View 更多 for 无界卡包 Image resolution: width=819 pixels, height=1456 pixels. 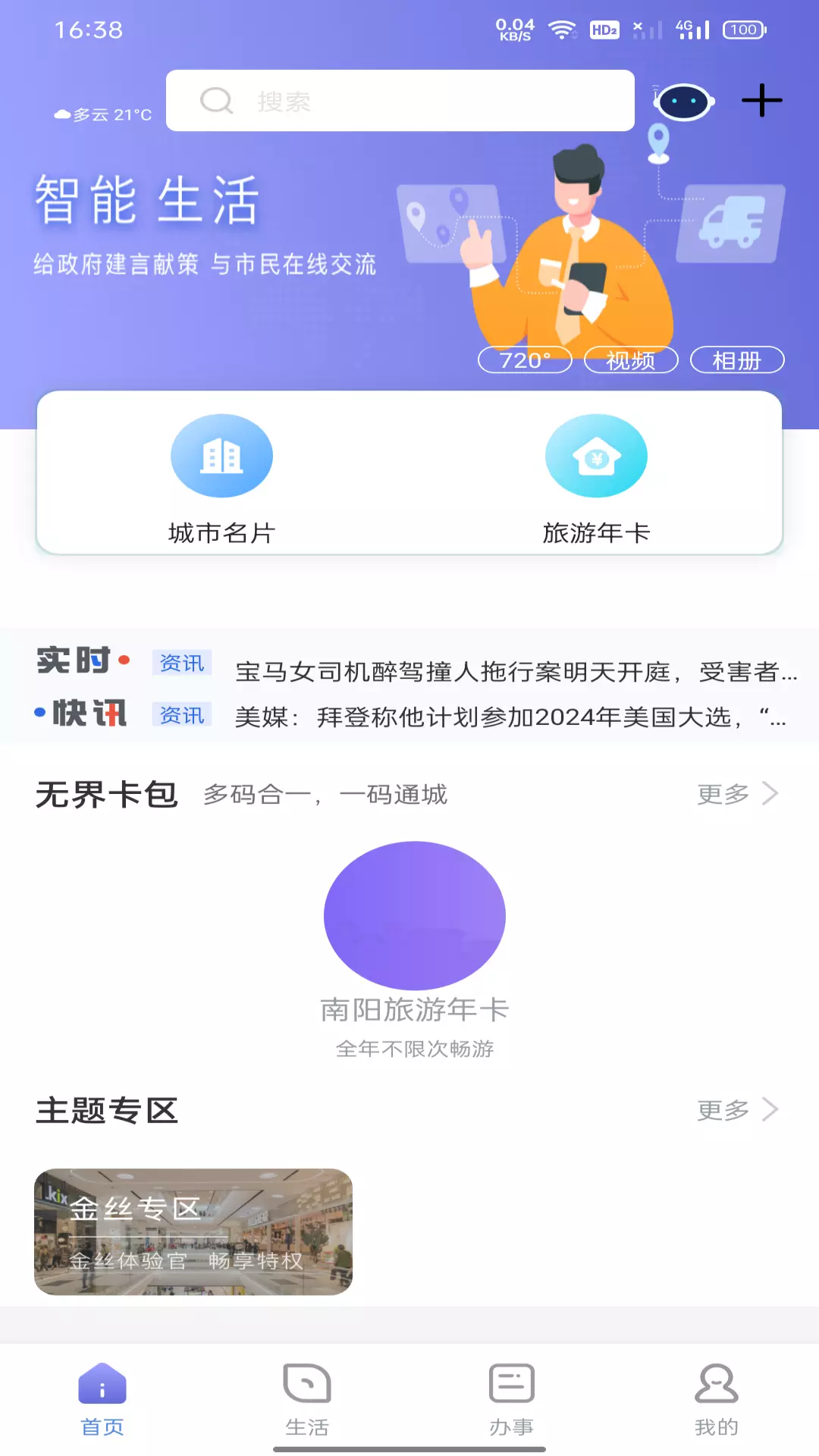coord(736,794)
